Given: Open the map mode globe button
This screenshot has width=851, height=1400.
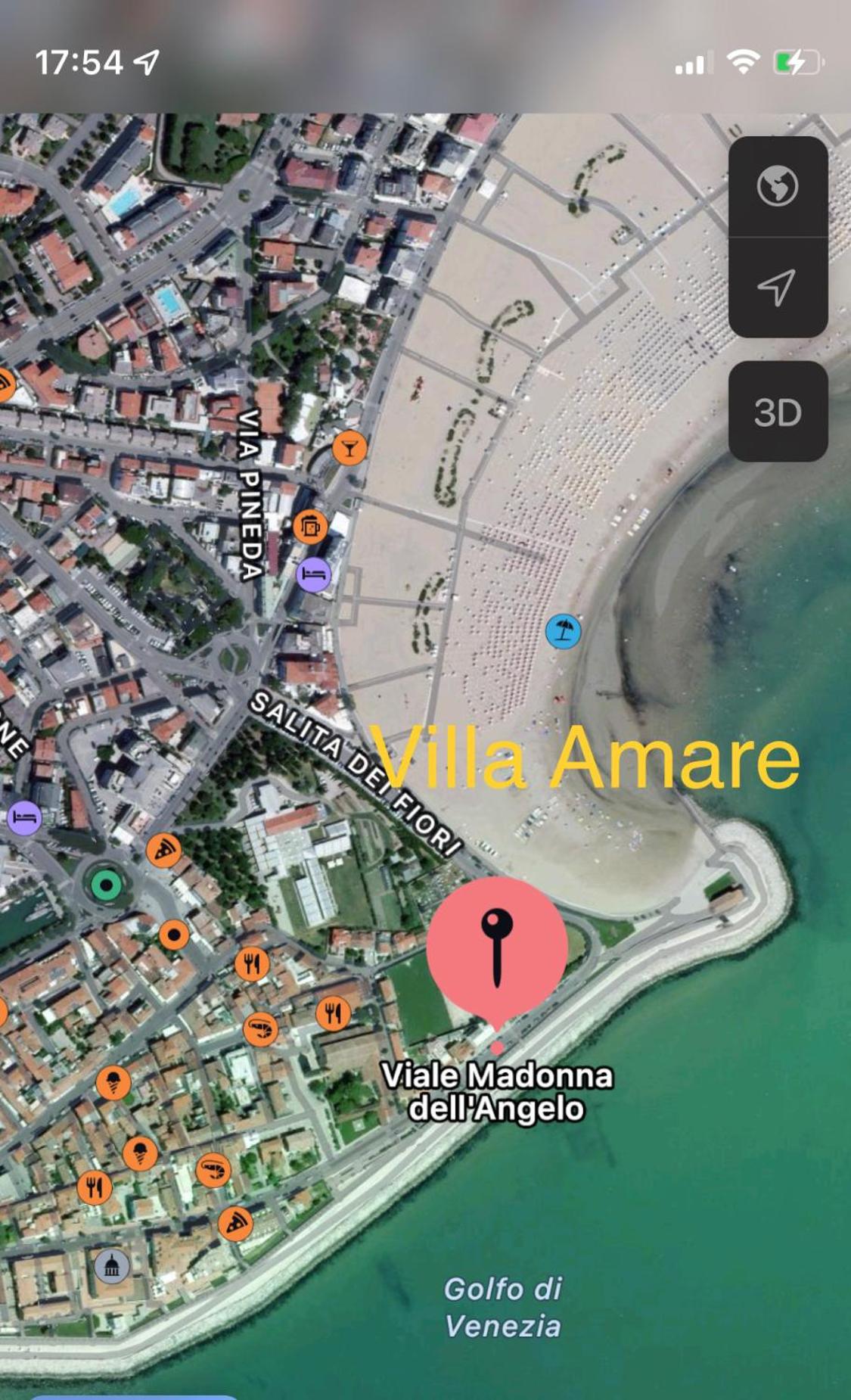Looking at the screenshot, I should (778, 186).
